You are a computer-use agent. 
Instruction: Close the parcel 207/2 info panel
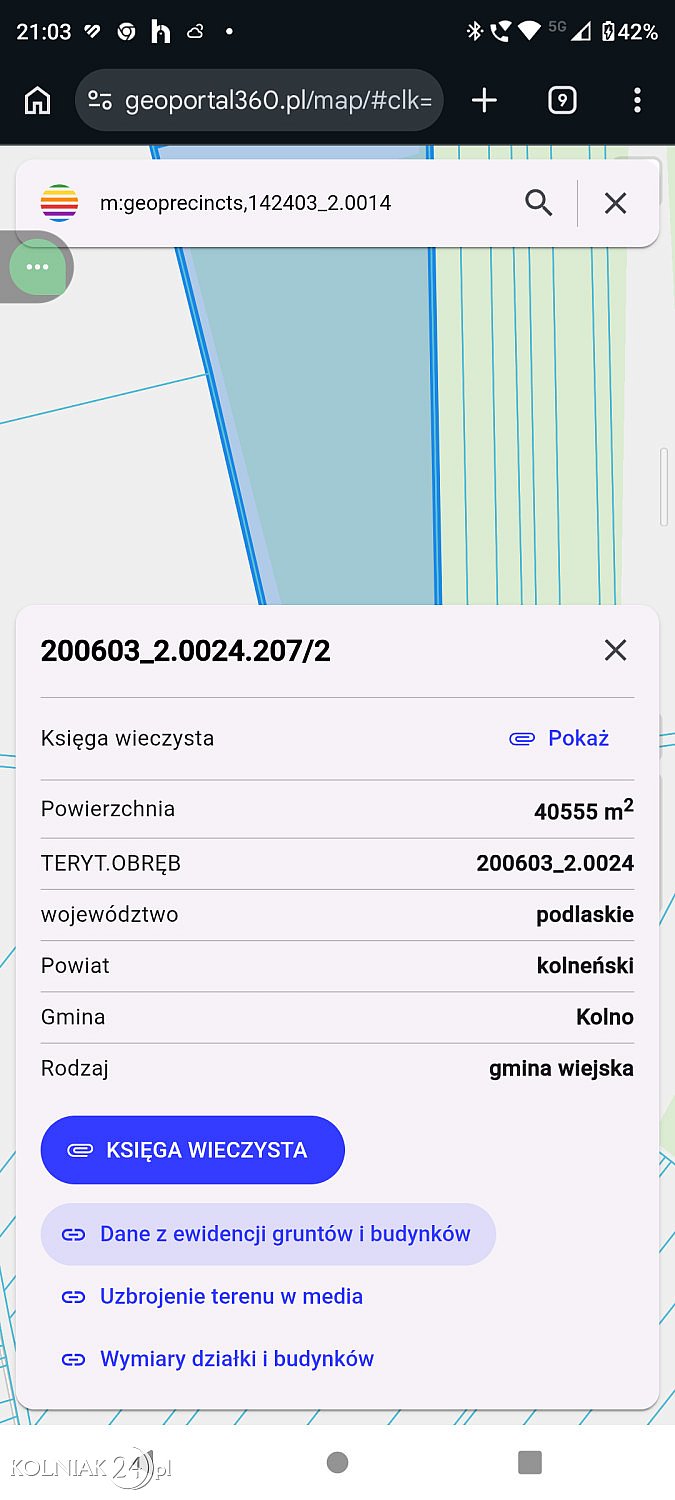(615, 650)
